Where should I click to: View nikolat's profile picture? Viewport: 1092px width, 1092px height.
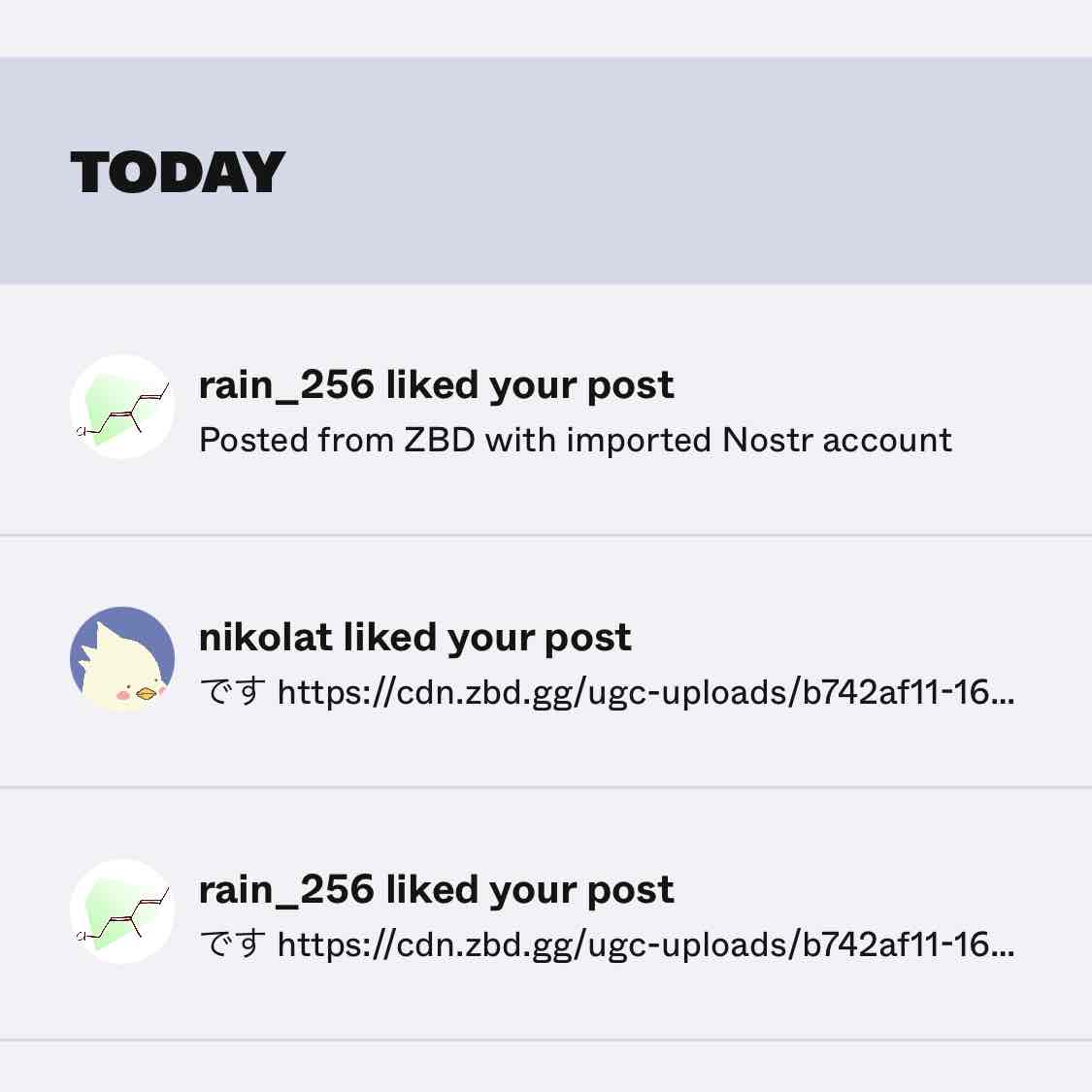[122, 659]
